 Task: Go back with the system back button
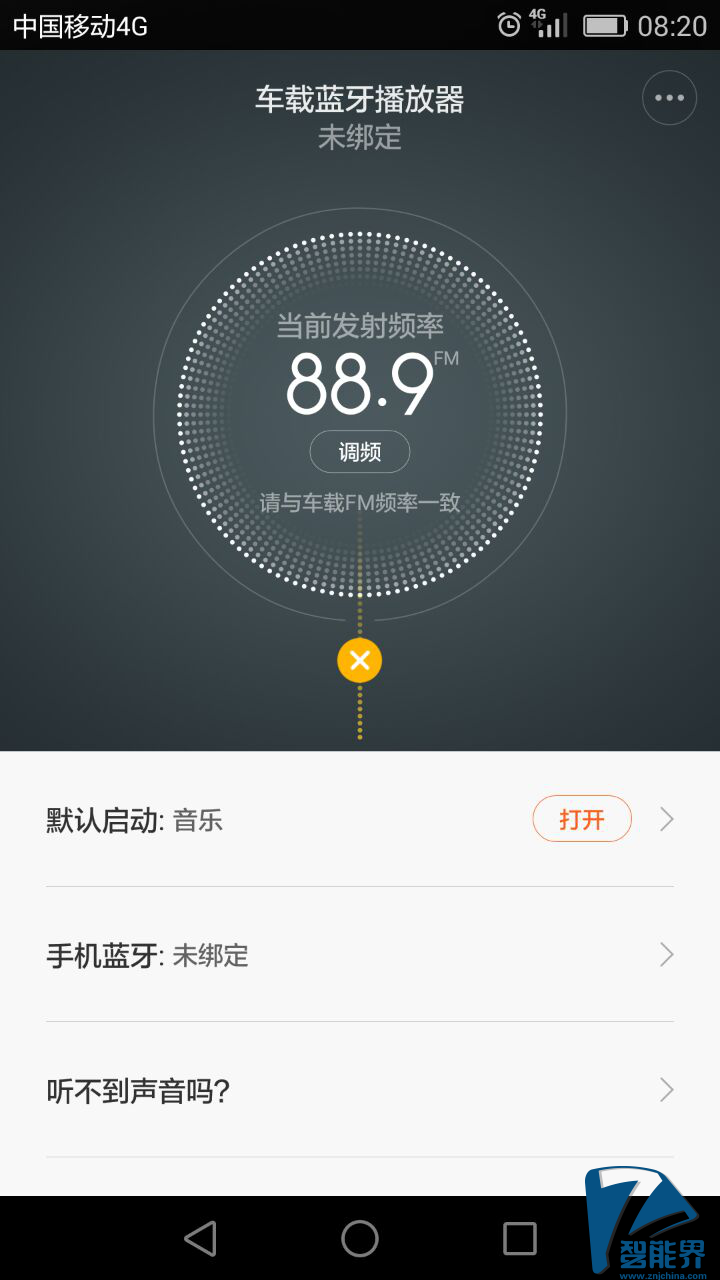coord(200,1239)
